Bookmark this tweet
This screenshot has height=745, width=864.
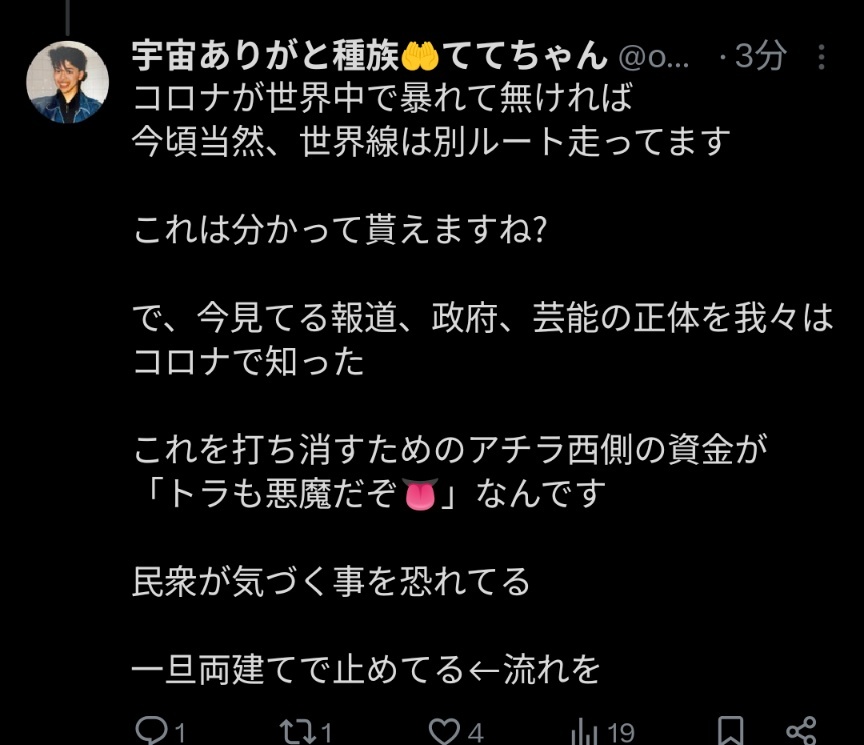point(732,730)
